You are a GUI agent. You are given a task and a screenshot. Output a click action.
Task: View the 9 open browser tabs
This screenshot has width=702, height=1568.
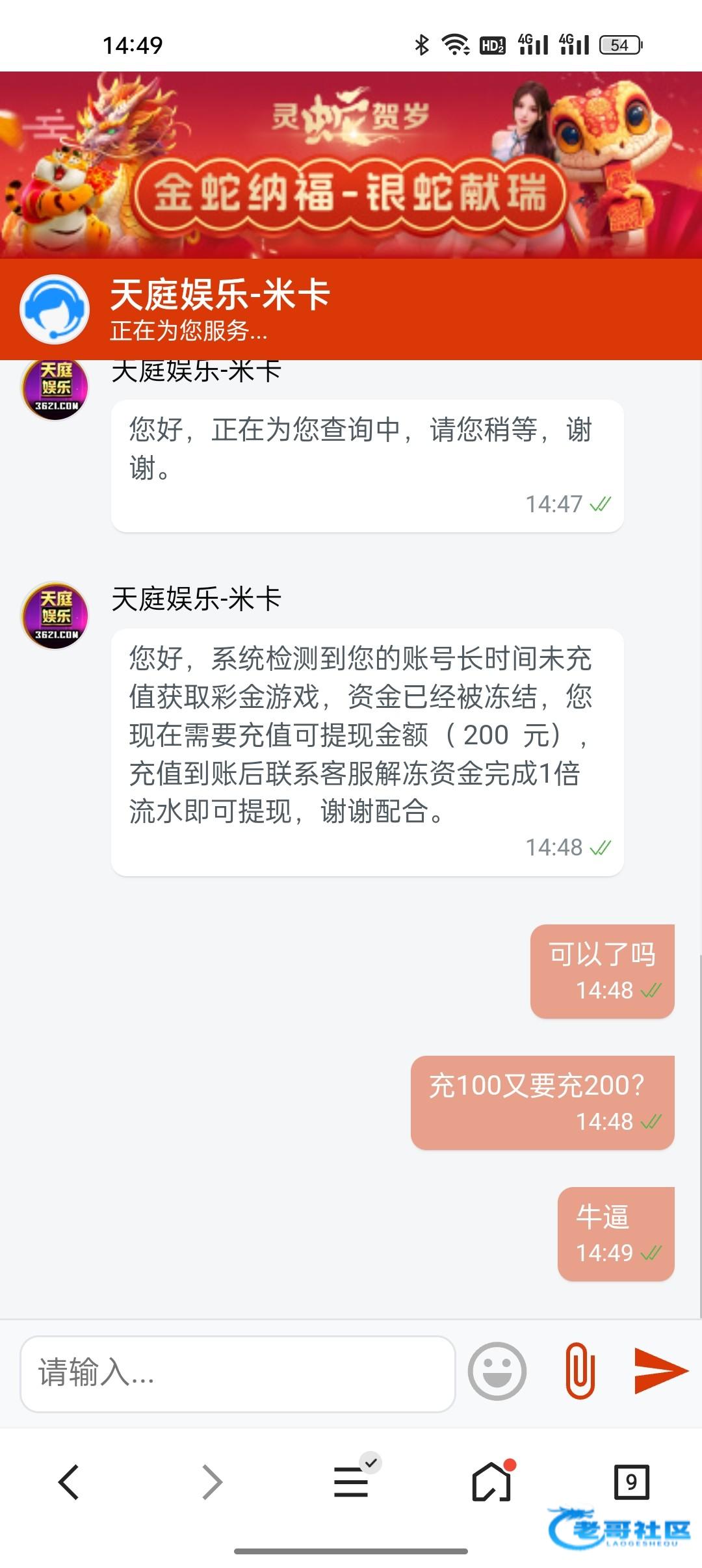coord(631,1482)
